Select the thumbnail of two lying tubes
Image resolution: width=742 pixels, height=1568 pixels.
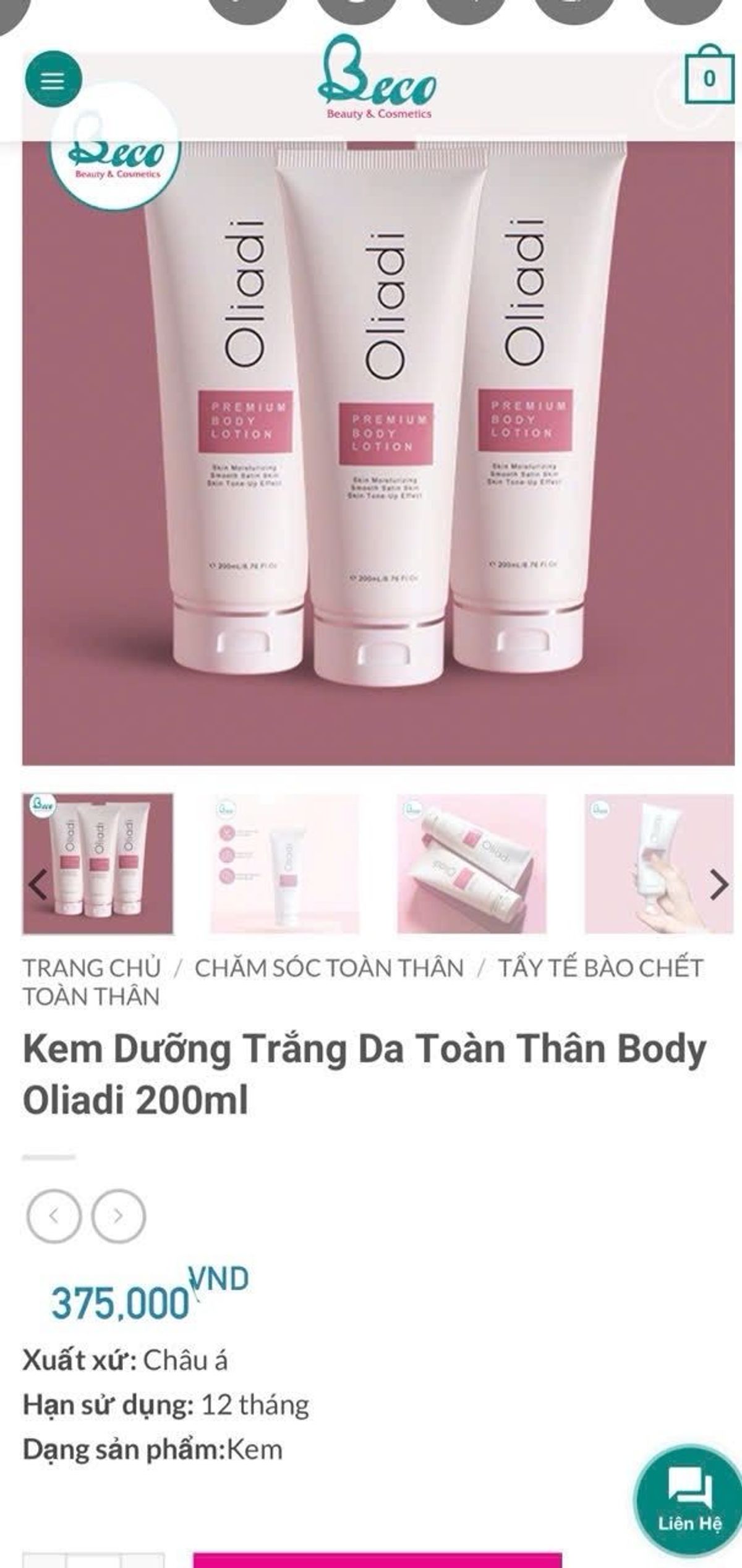click(x=471, y=863)
